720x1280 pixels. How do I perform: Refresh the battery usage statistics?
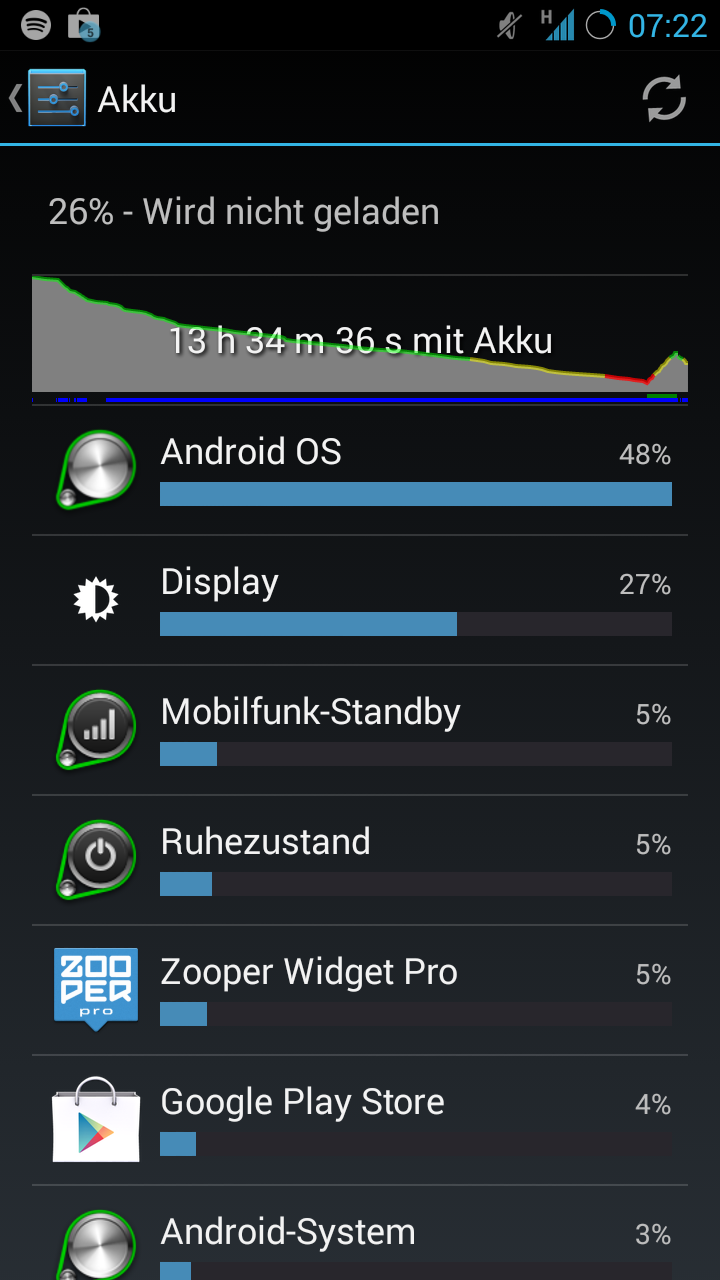pos(663,99)
